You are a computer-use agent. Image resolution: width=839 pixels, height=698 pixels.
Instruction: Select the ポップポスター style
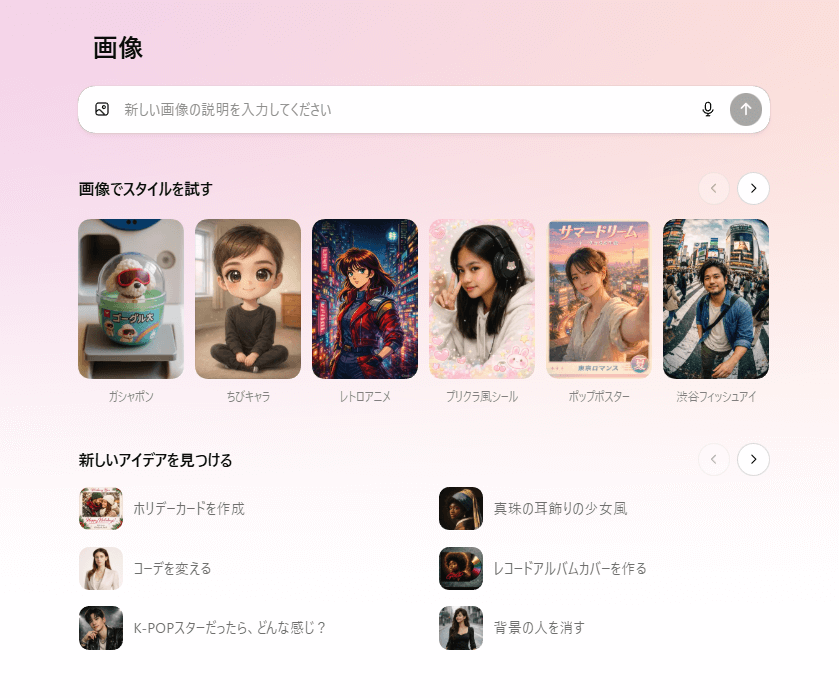[599, 299]
